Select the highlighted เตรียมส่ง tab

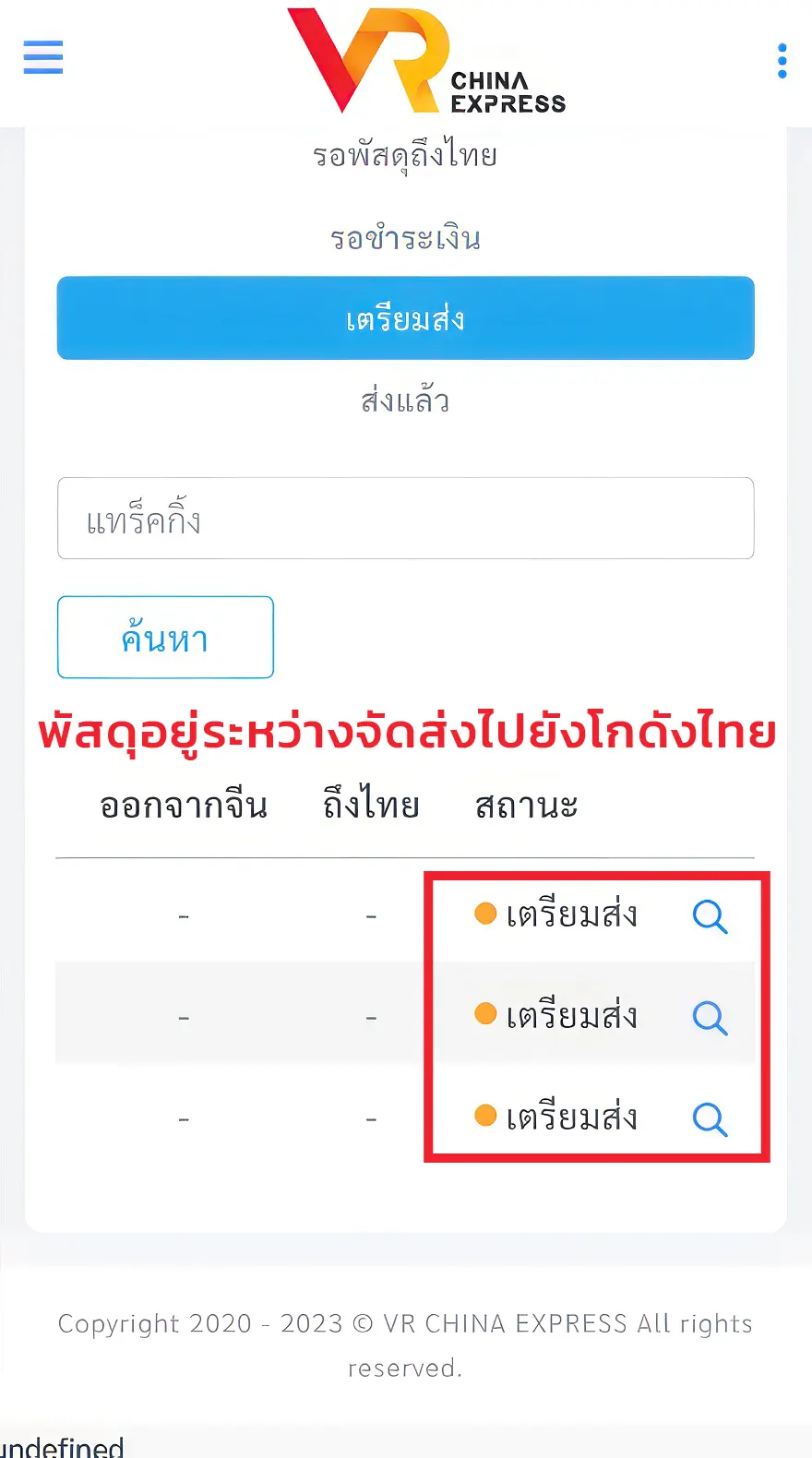(405, 318)
